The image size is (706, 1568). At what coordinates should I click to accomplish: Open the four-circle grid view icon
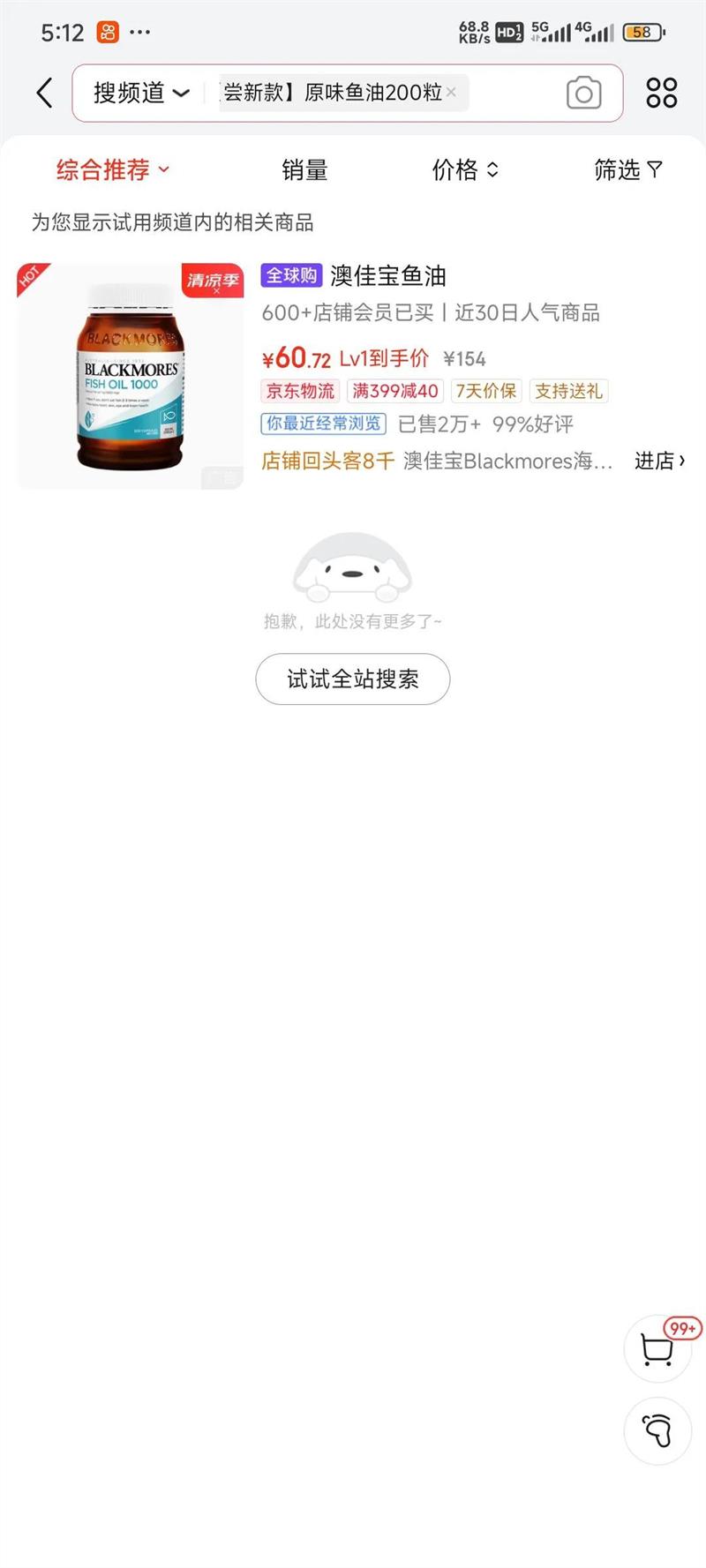click(661, 93)
